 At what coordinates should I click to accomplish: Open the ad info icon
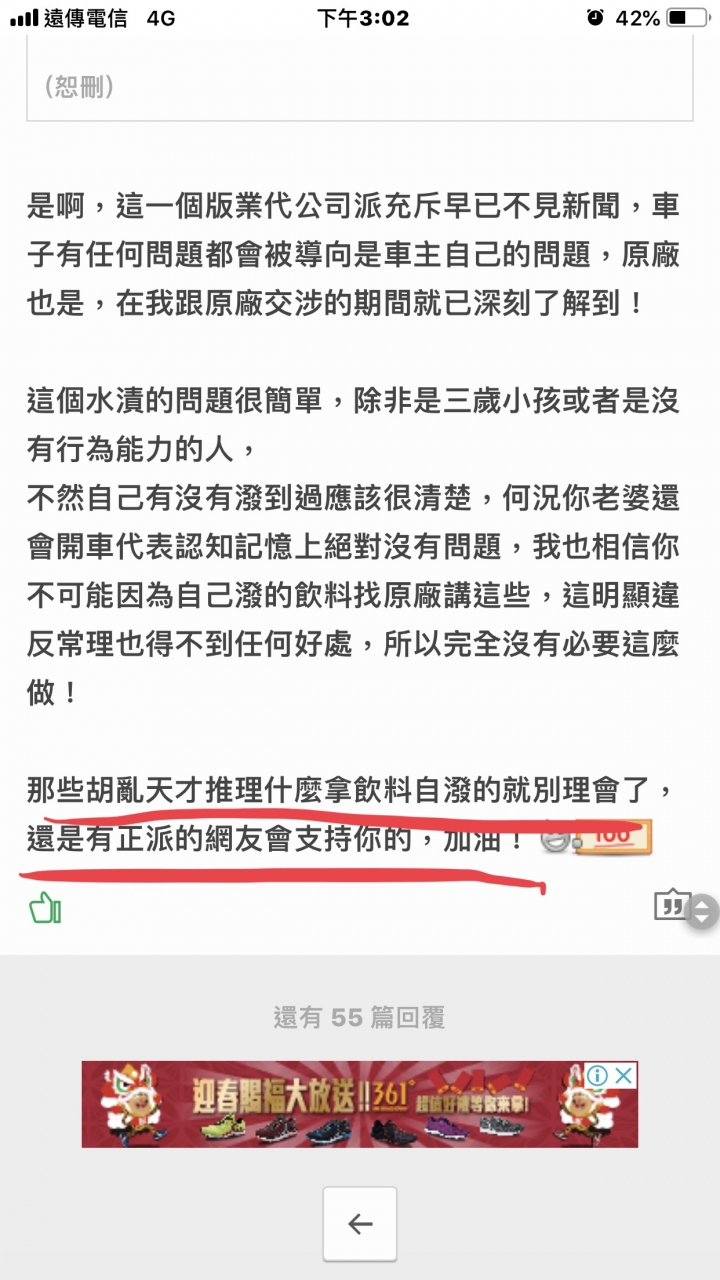(598, 1076)
